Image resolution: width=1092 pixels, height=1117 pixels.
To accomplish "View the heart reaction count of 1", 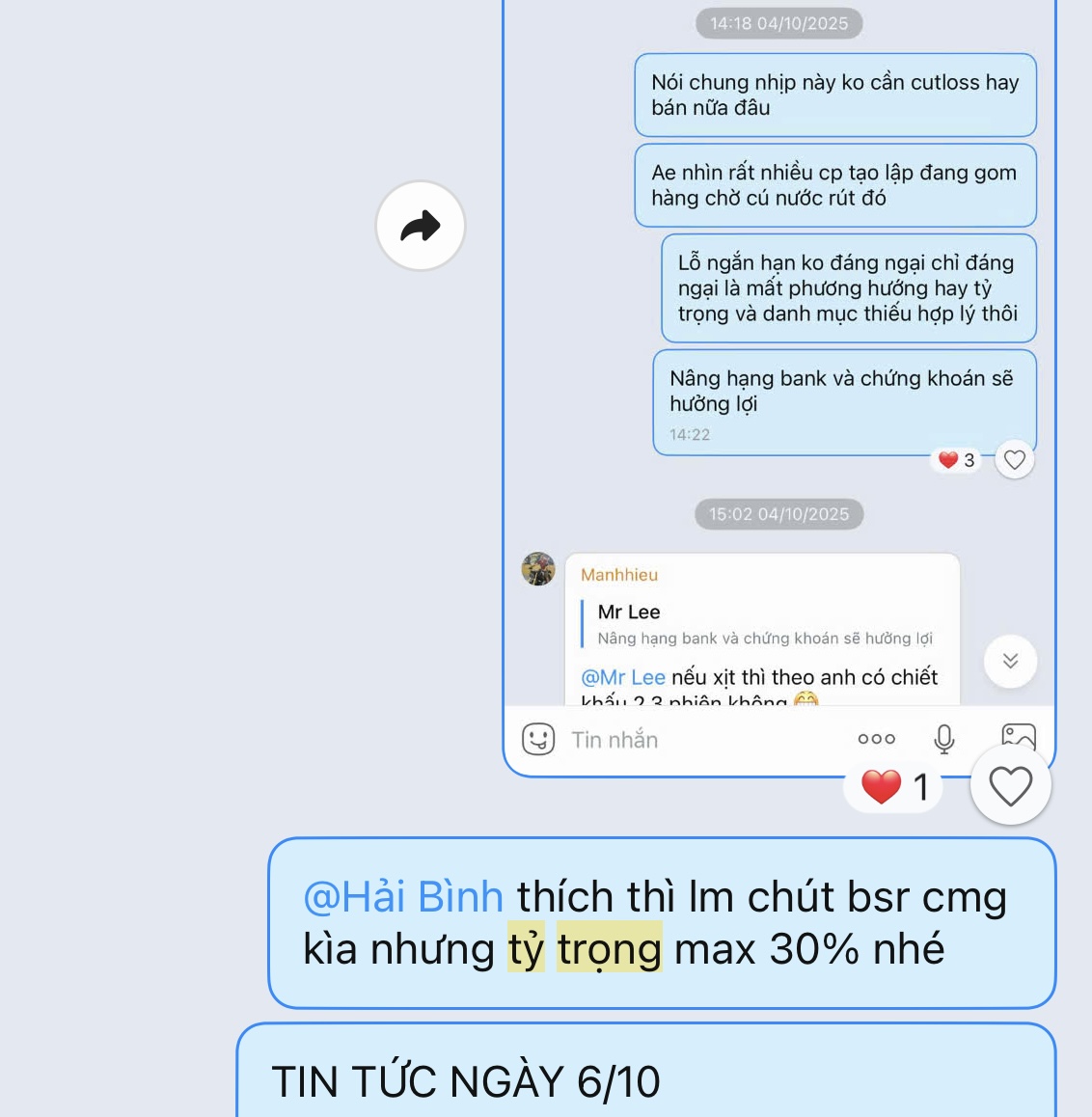I will coord(894,787).
